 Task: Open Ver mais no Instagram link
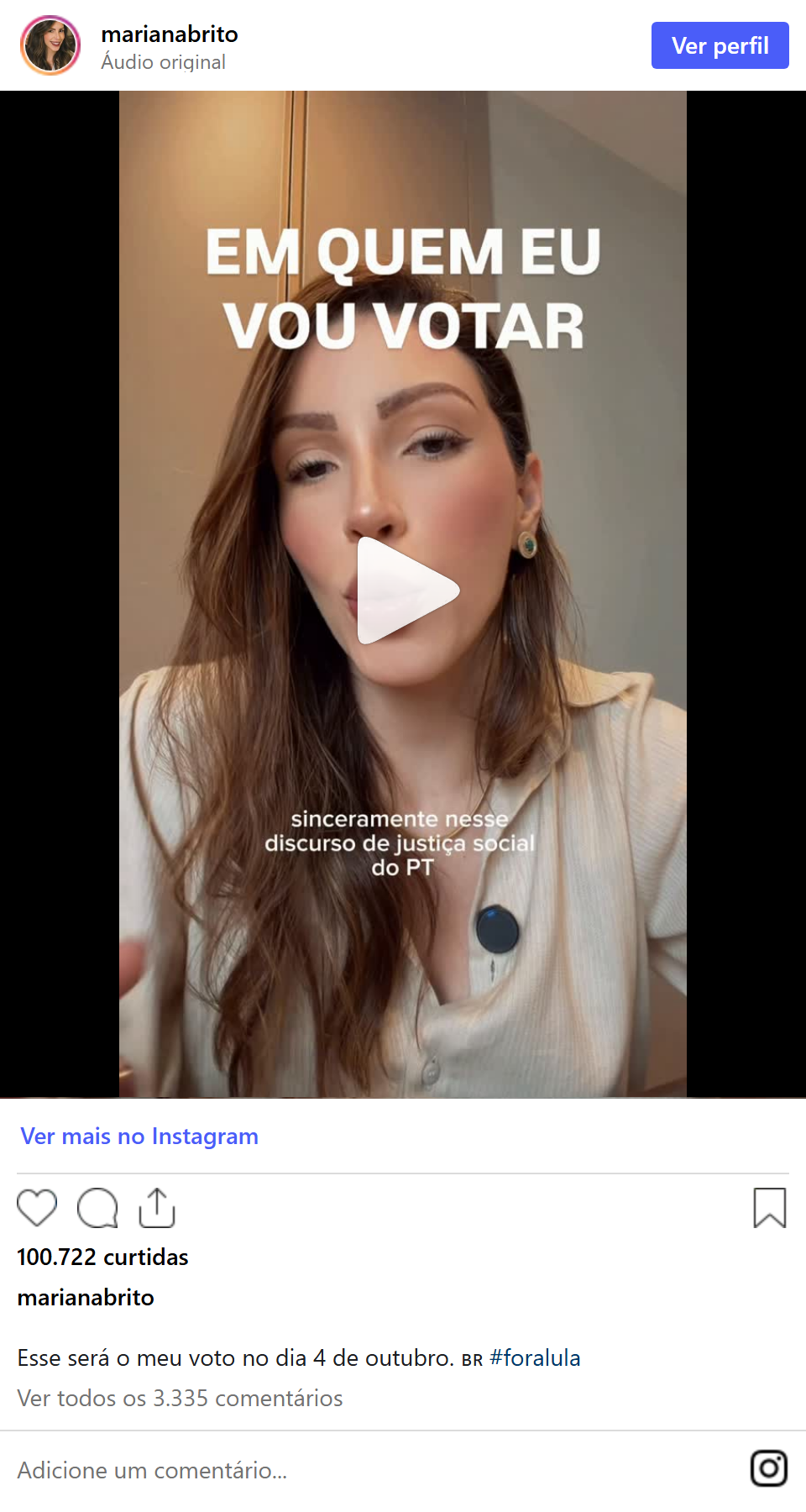pyautogui.click(x=139, y=1136)
